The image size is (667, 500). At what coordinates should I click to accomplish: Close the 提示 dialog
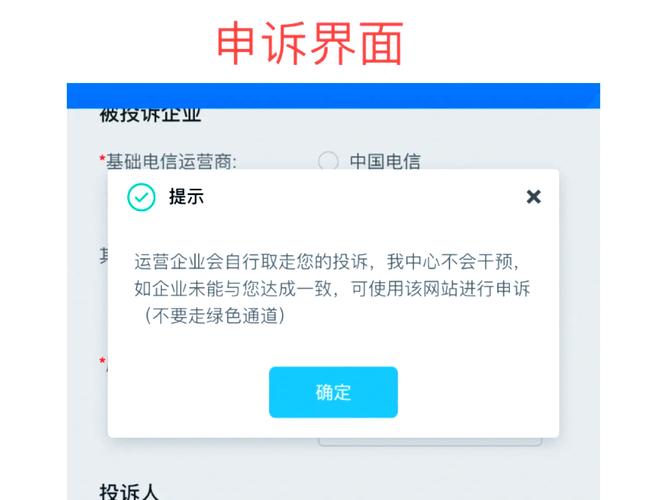pyautogui.click(x=533, y=197)
